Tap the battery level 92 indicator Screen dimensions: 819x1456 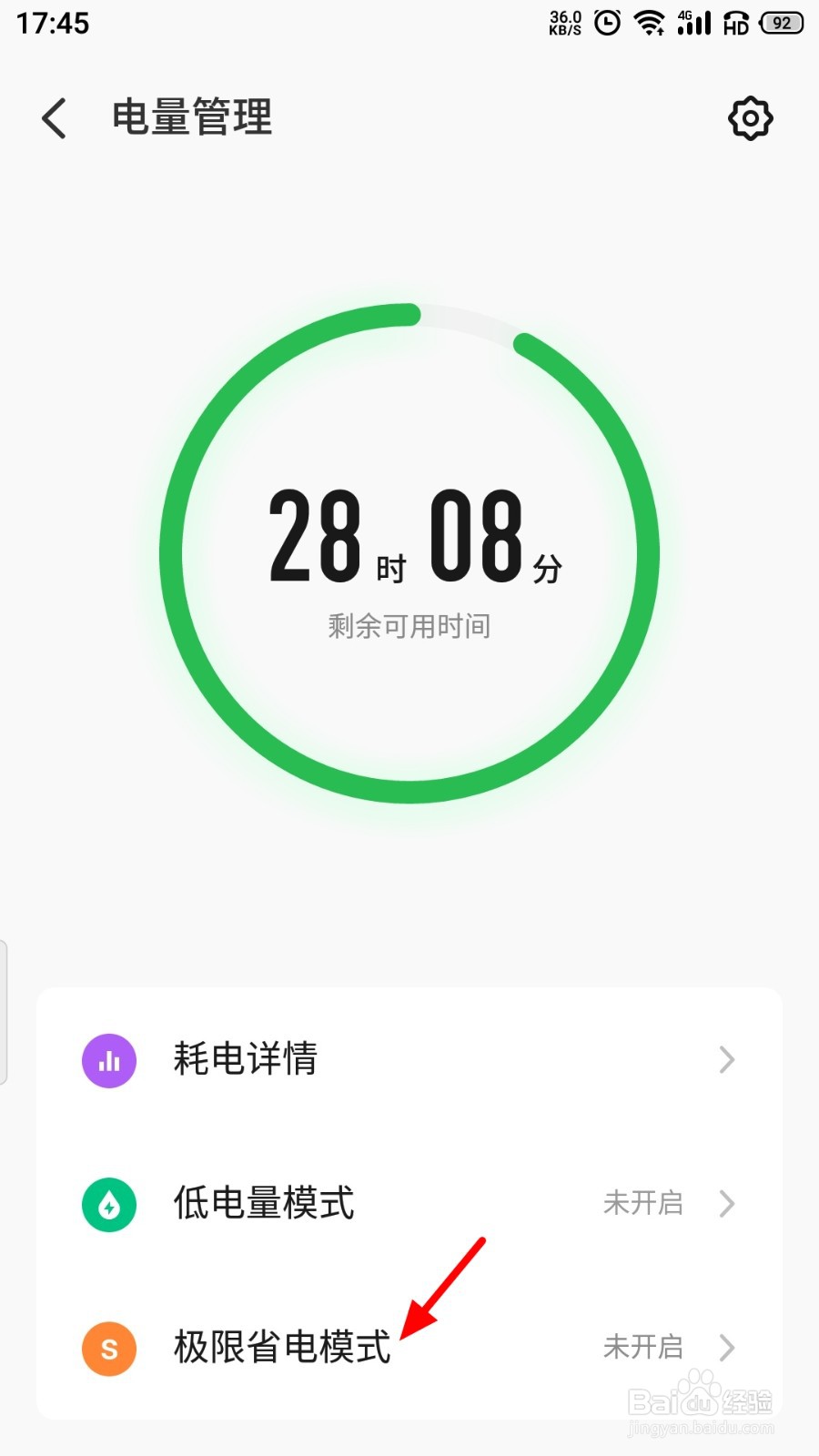[x=779, y=23]
